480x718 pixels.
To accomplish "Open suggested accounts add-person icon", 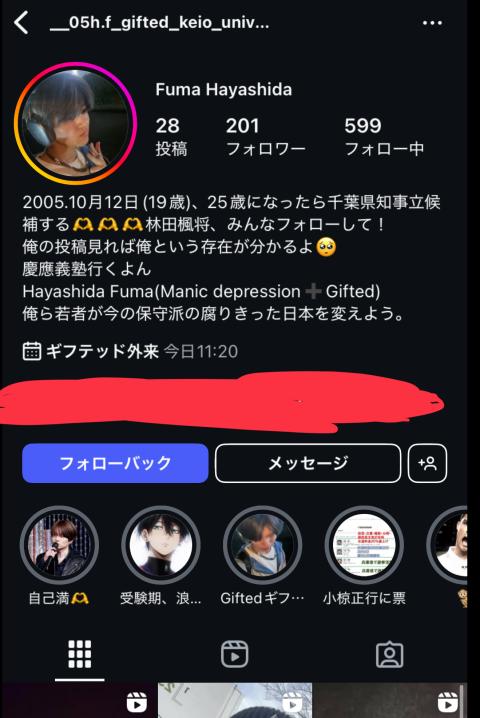I will (427, 463).
